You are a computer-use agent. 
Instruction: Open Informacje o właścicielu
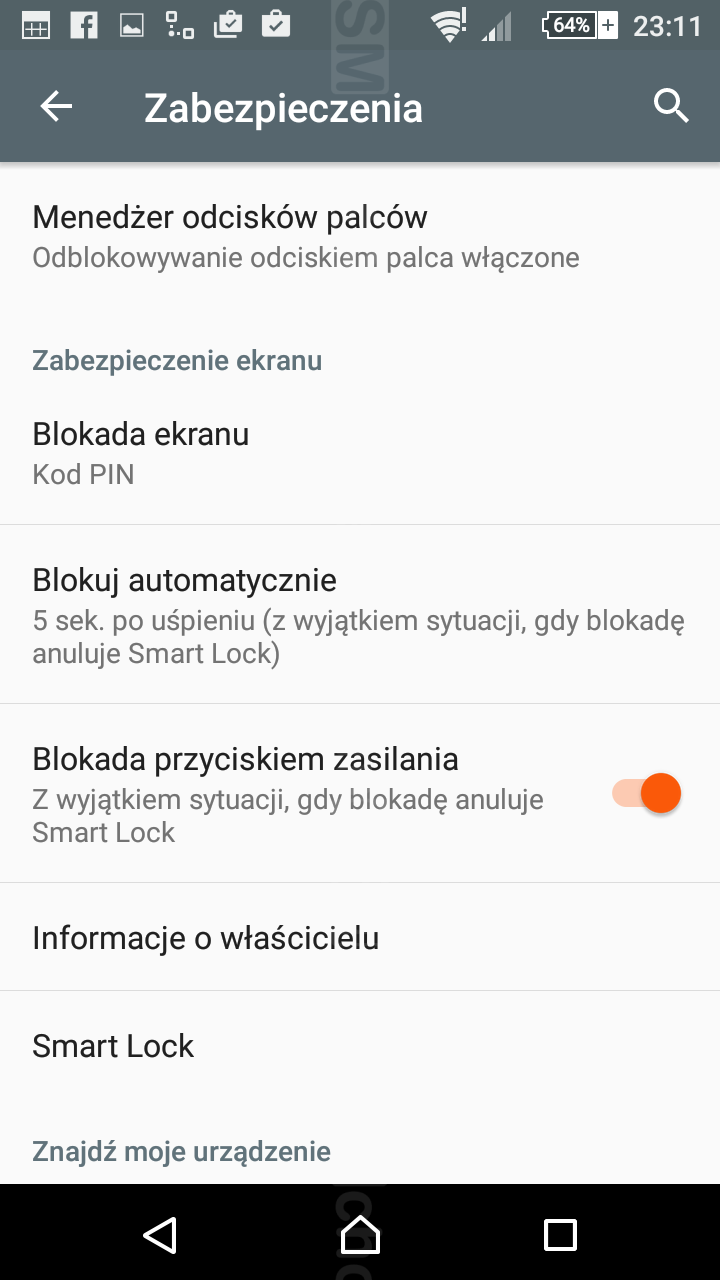click(x=205, y=938)
